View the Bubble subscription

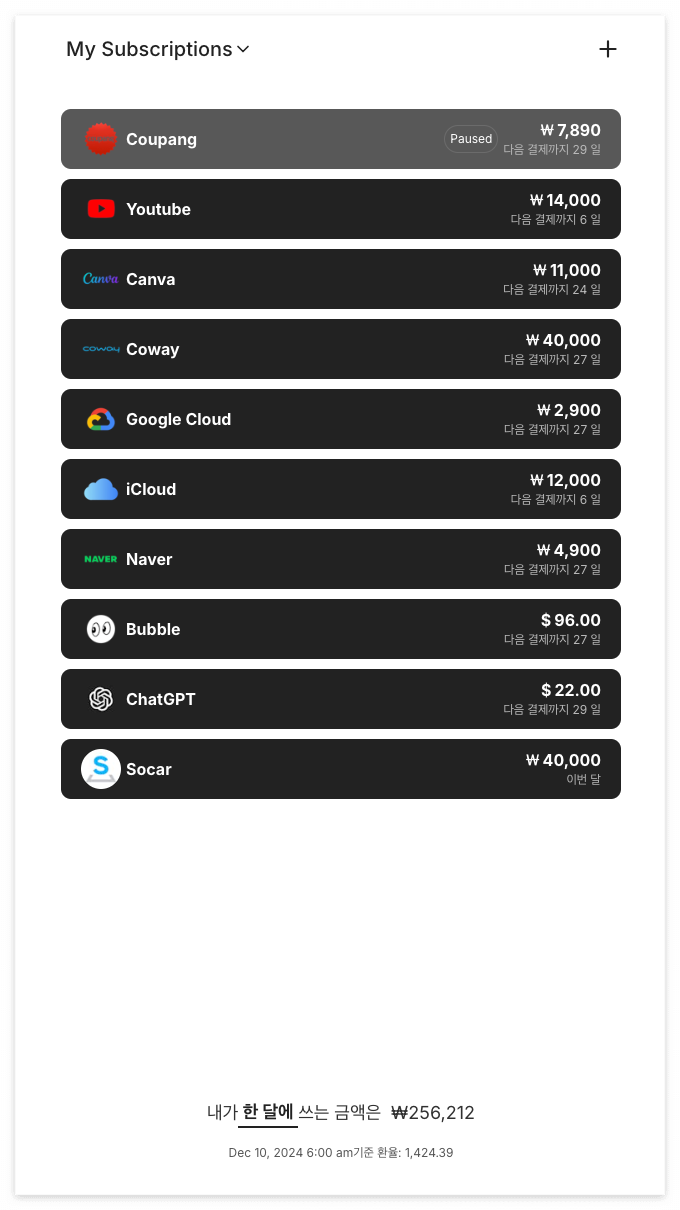pos(341,629)
